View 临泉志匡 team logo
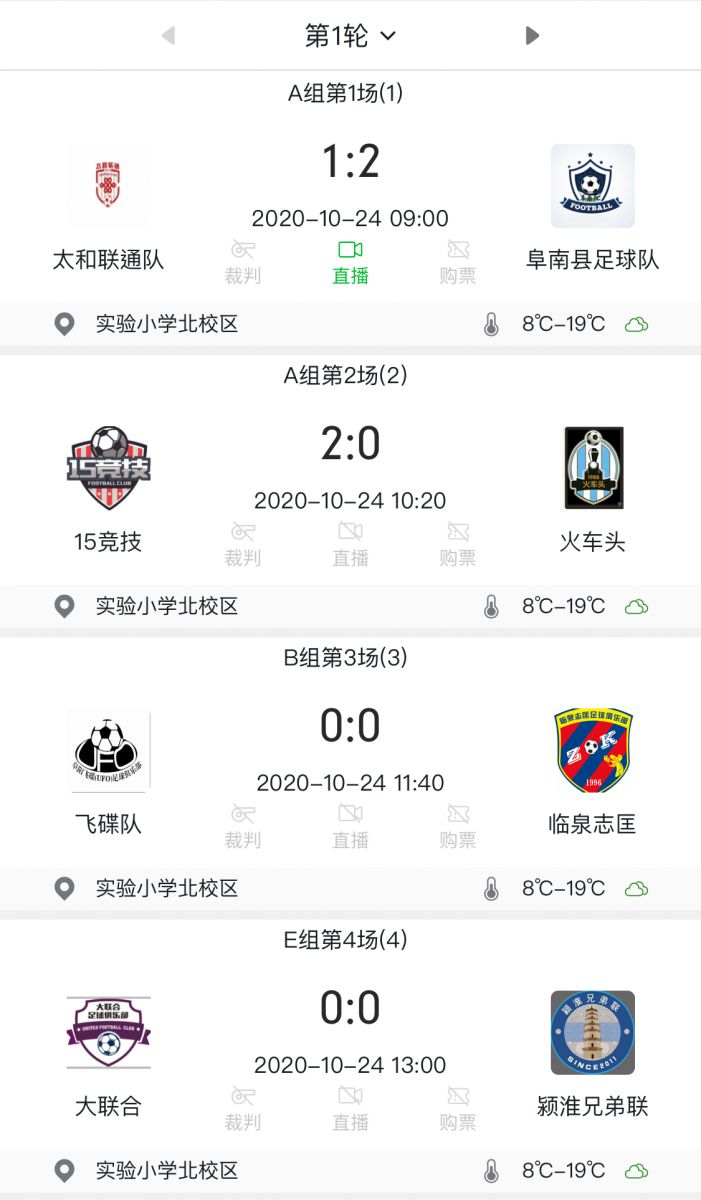The width and height of the screenshot is (701, 1200). 593,750
